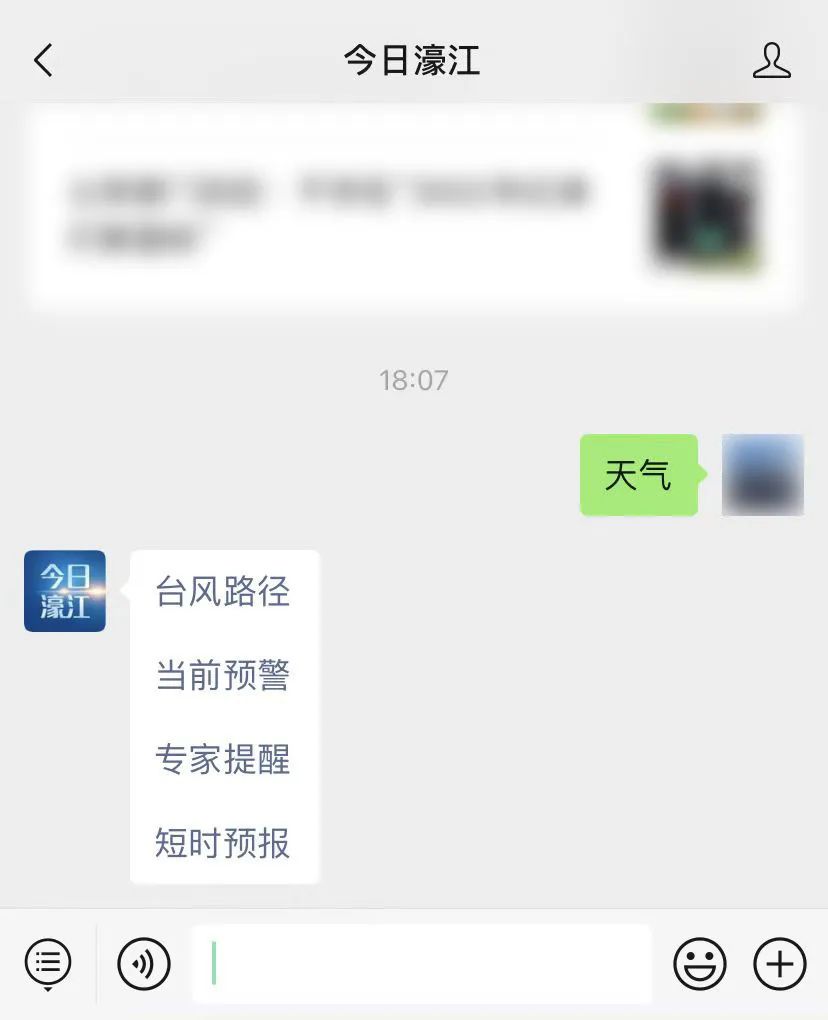828x1020 pixels.
Task: Open the 台风路径 link
Action: point(223,592)
